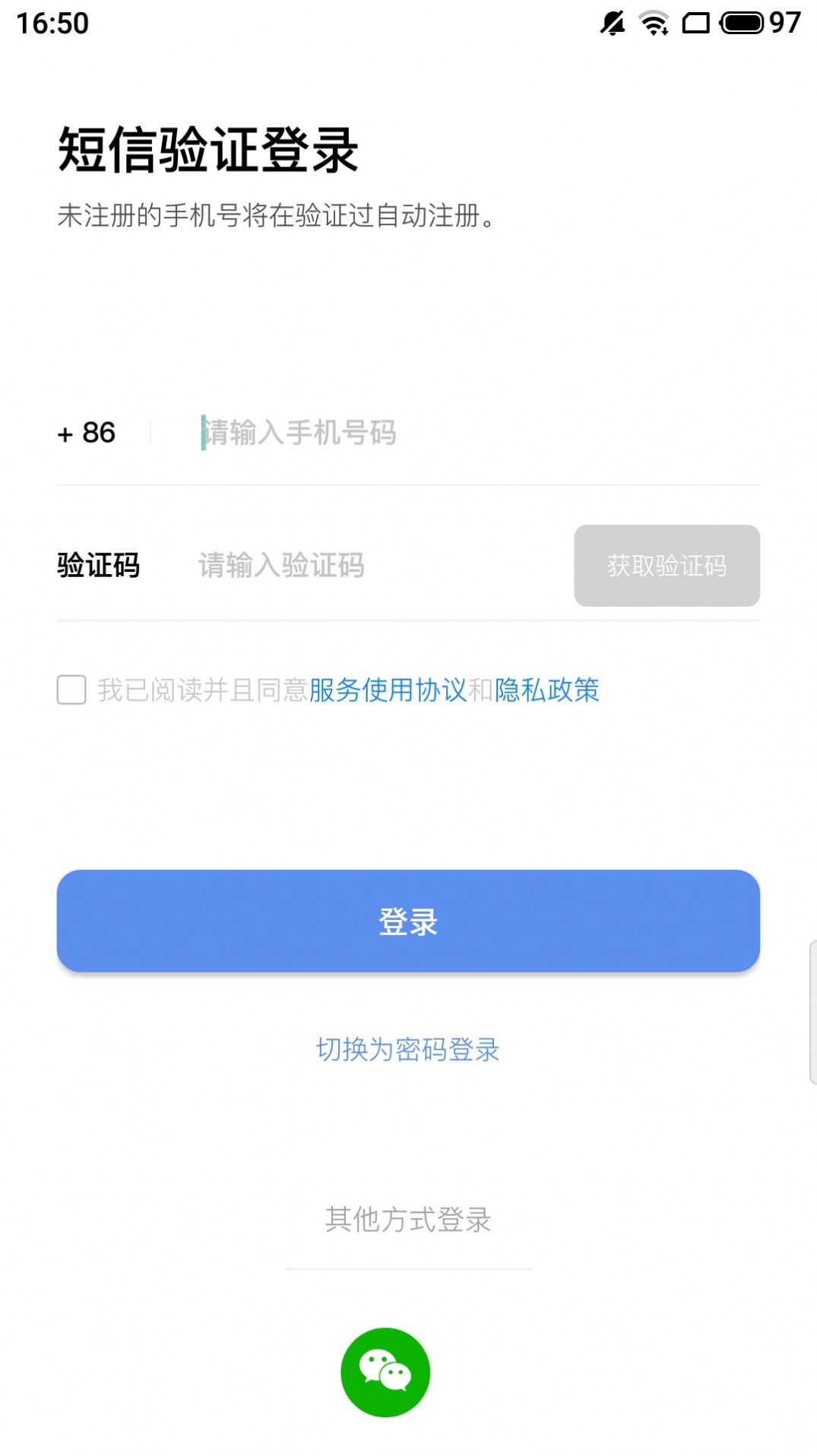Tap the SIM card status icon
This screenshot has width=817, height=1456.
(x=695, y=23)
